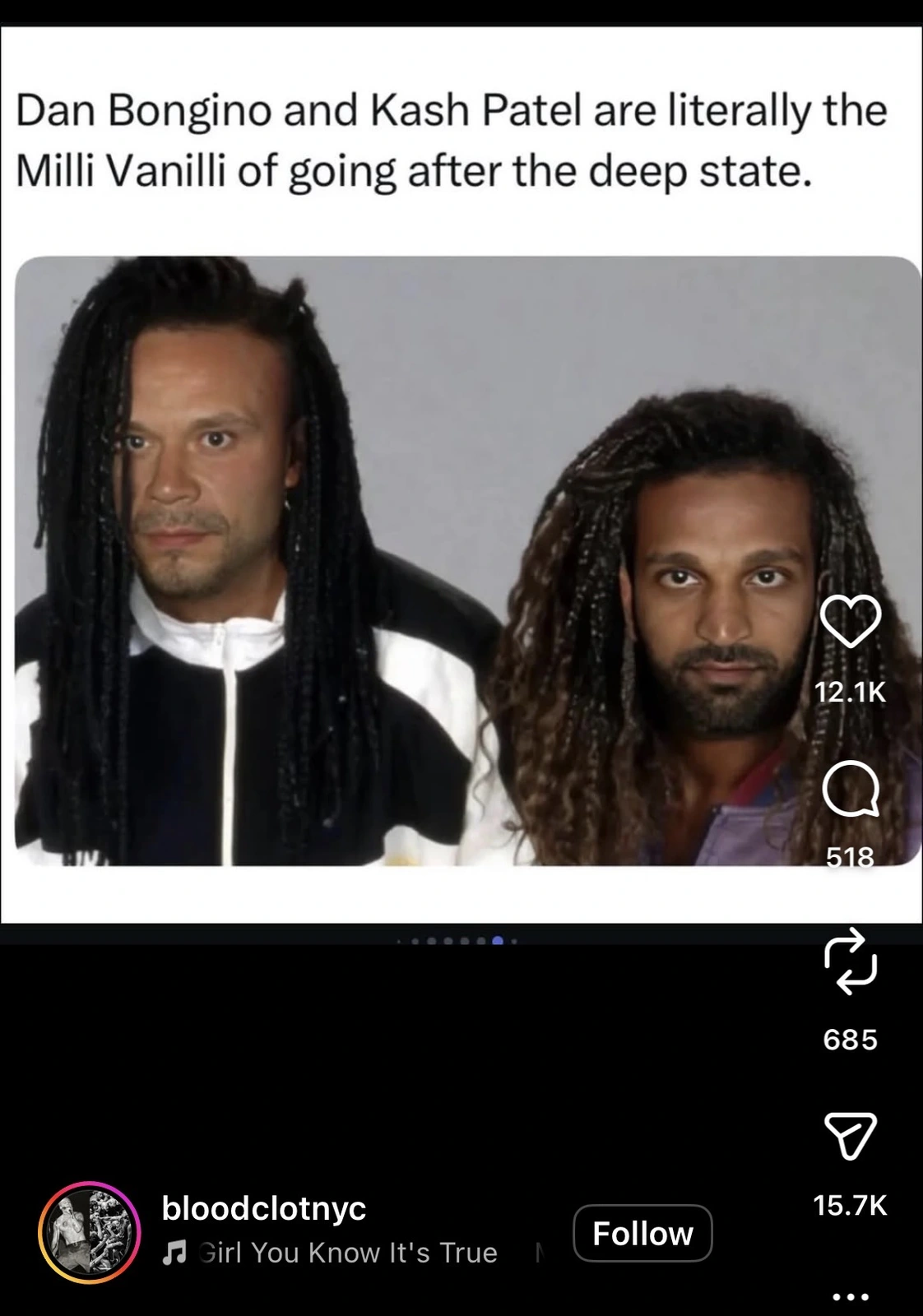Follow the bloodclotnyc account
Image resolution: width=923 pixels, height=1316 pixels.
click(x=642, y=1233)
